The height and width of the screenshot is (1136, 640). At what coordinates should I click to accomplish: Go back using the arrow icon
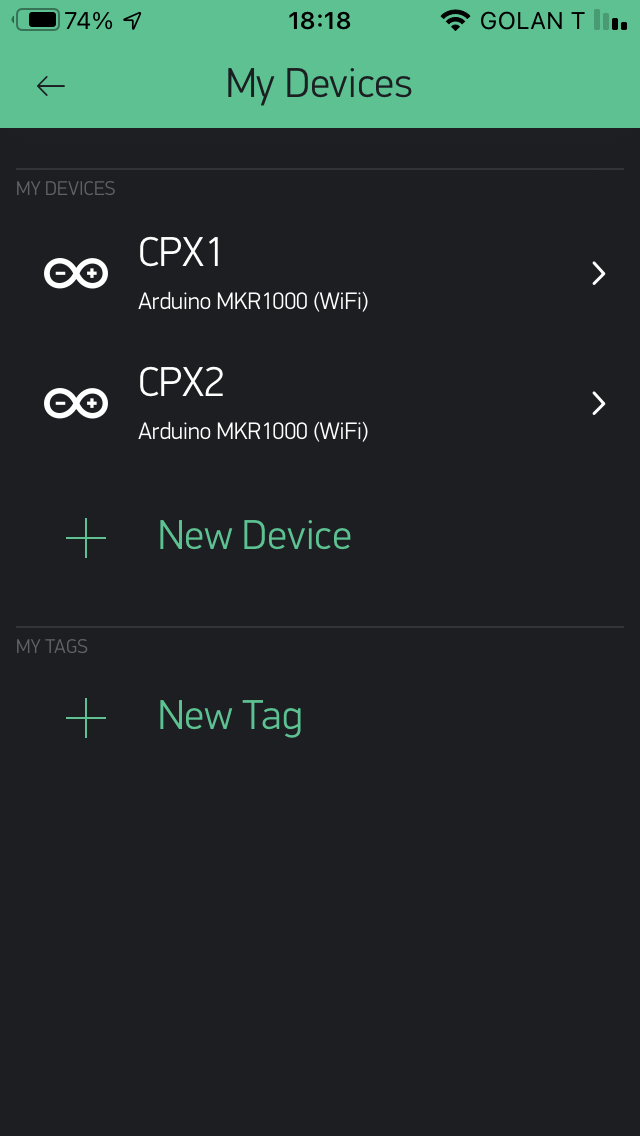click(x=50, y=86)
